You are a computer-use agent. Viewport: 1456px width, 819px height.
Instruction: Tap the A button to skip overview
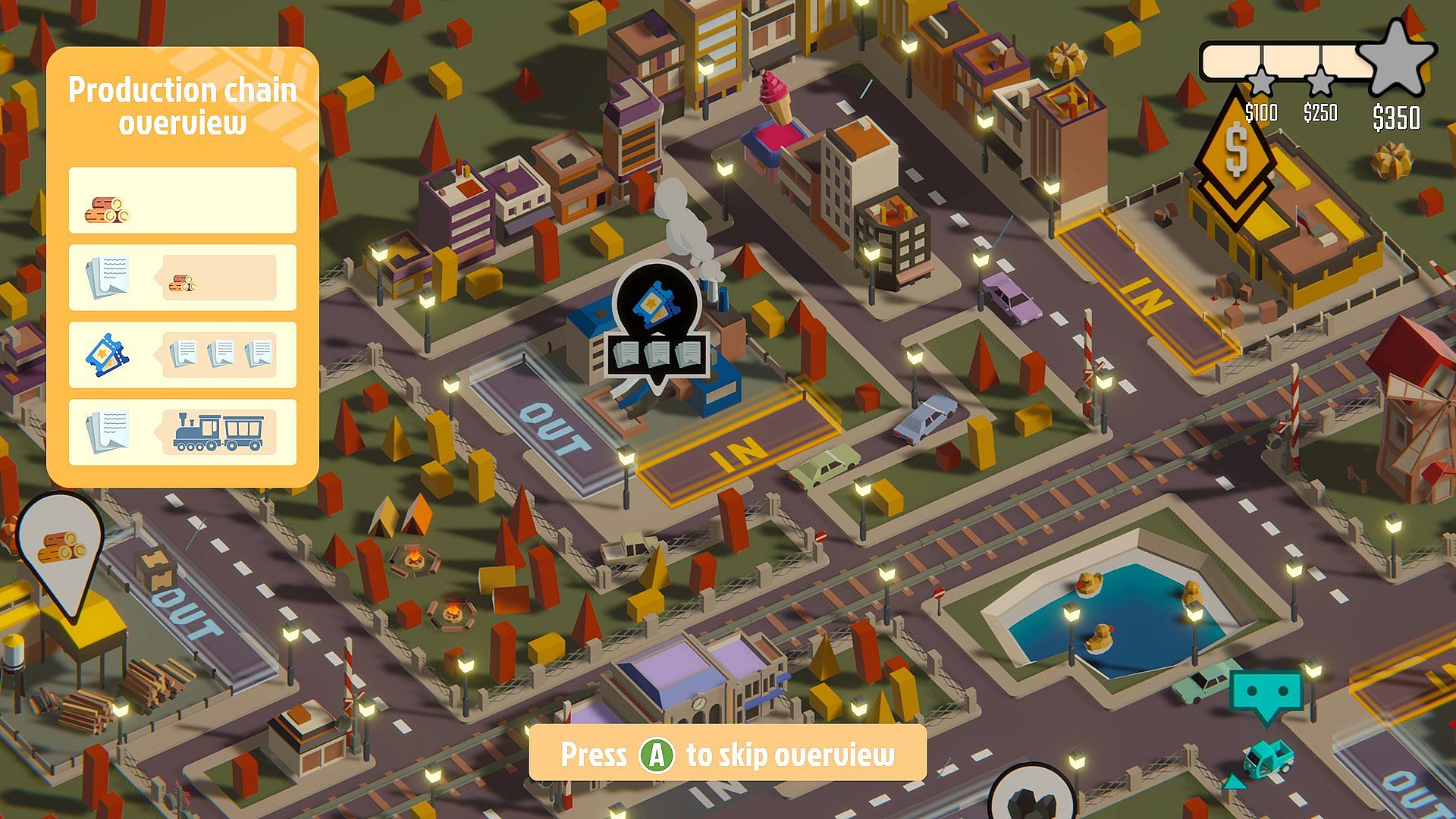pos(657,755)
